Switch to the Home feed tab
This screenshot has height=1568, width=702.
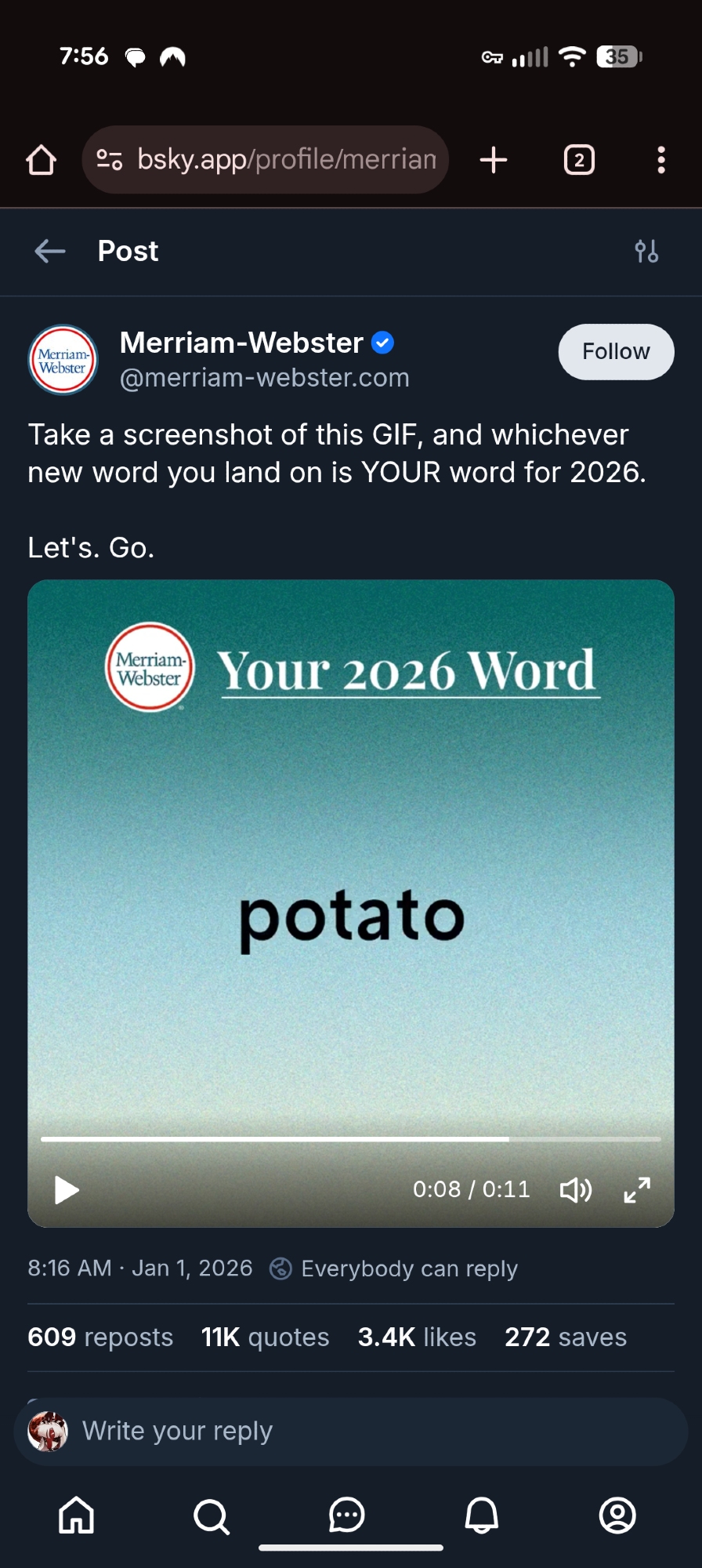77,1515
